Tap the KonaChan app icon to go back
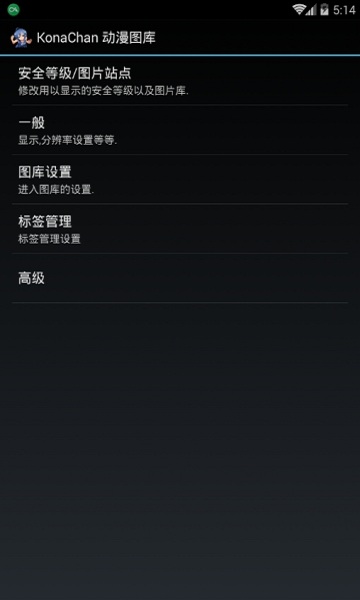Viewport: 360px width, 600px height. 21,38
